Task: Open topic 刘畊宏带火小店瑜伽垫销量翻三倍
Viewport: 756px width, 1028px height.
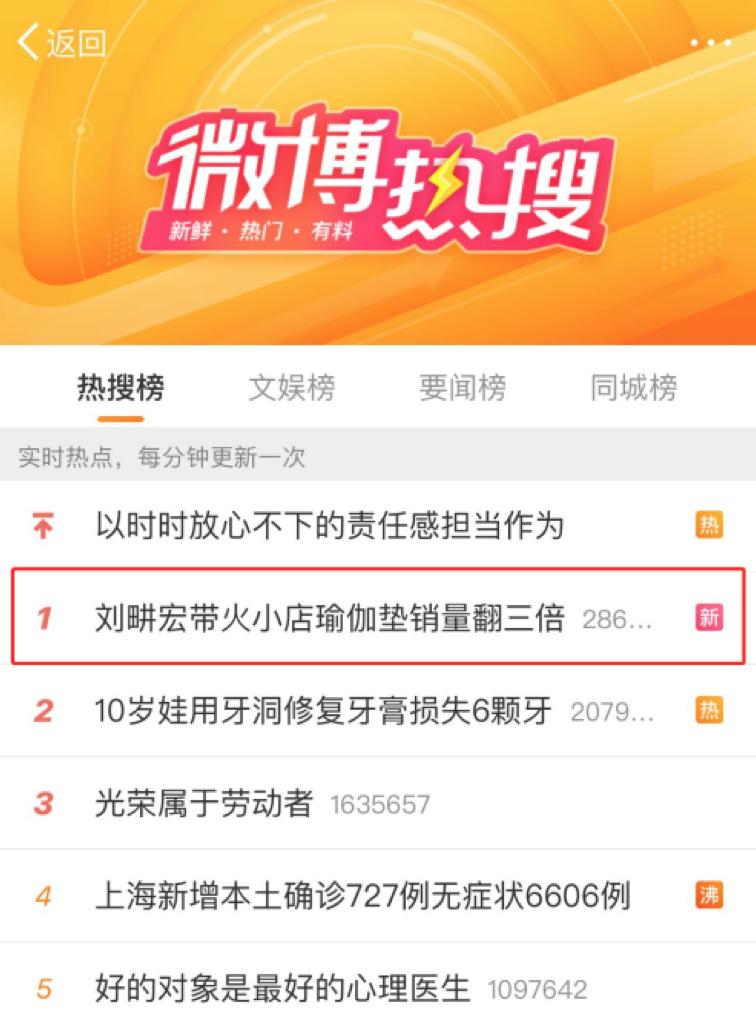Action: click(330, 618)
